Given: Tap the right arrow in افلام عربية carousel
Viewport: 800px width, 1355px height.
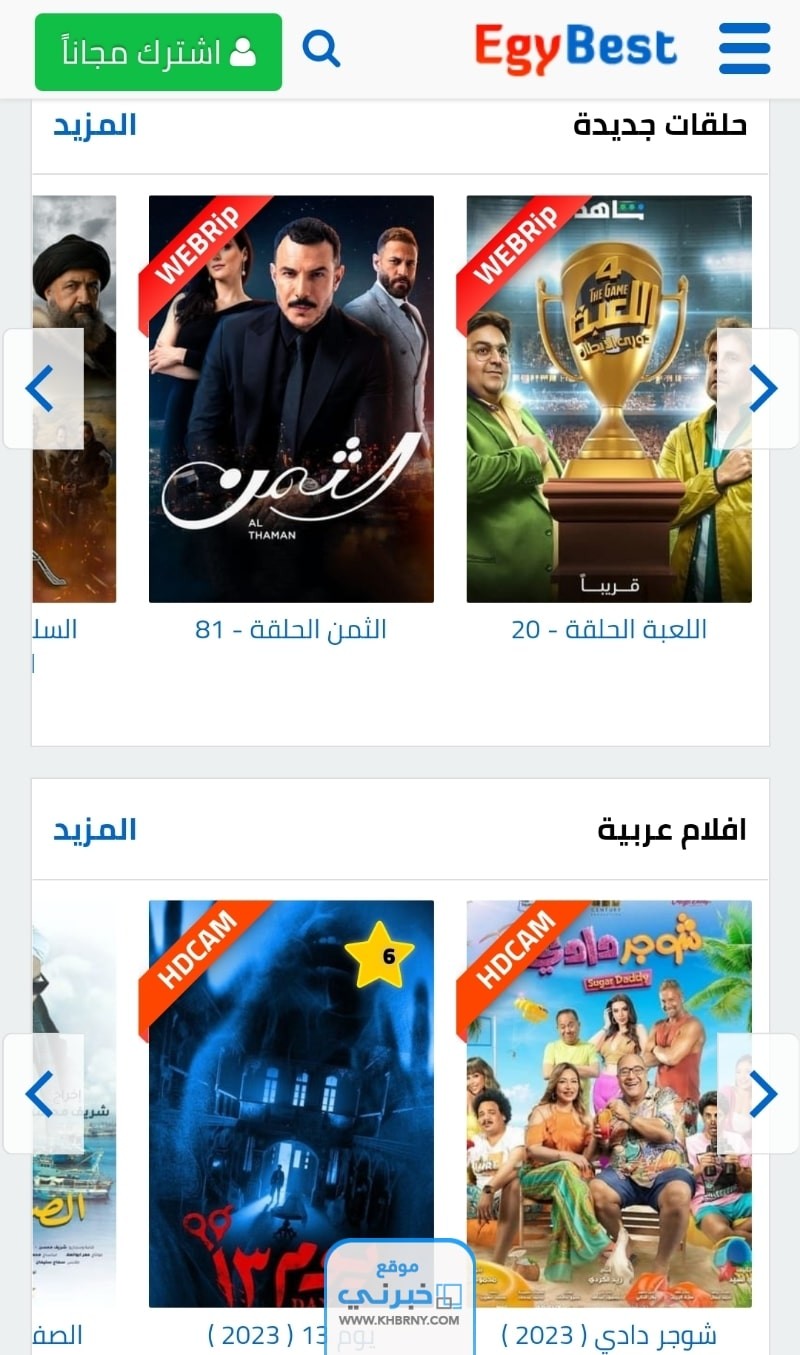Looking at the screenshot, I should (759, 1093).
